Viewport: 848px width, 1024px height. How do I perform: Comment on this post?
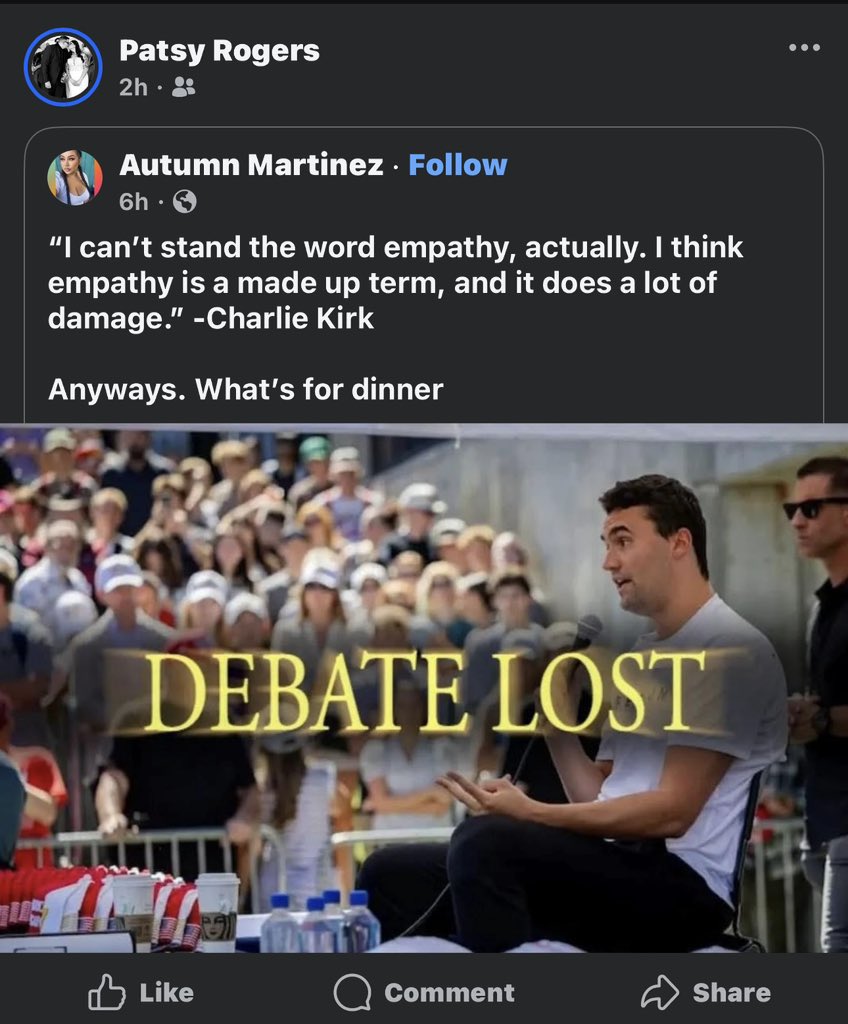(x=424, y=992)
